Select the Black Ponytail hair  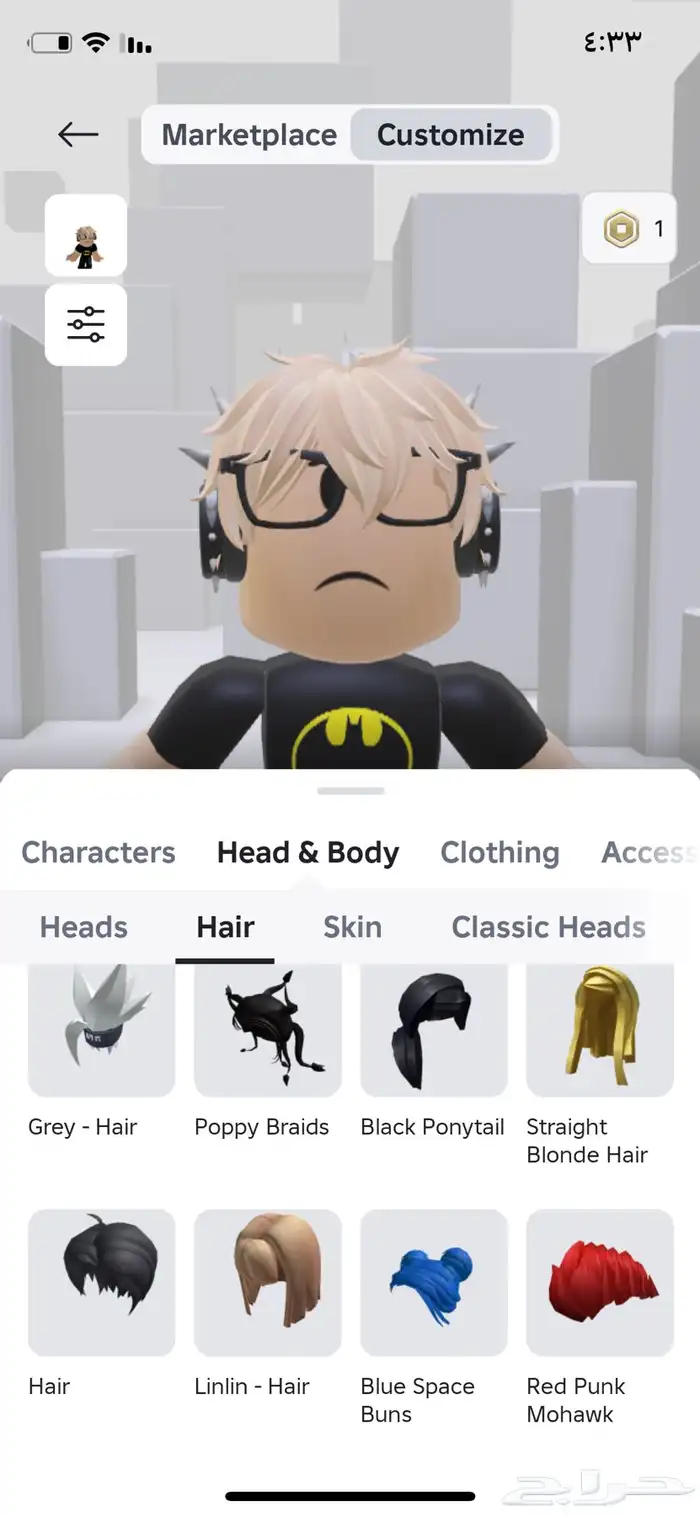(x=433, y=1030)
